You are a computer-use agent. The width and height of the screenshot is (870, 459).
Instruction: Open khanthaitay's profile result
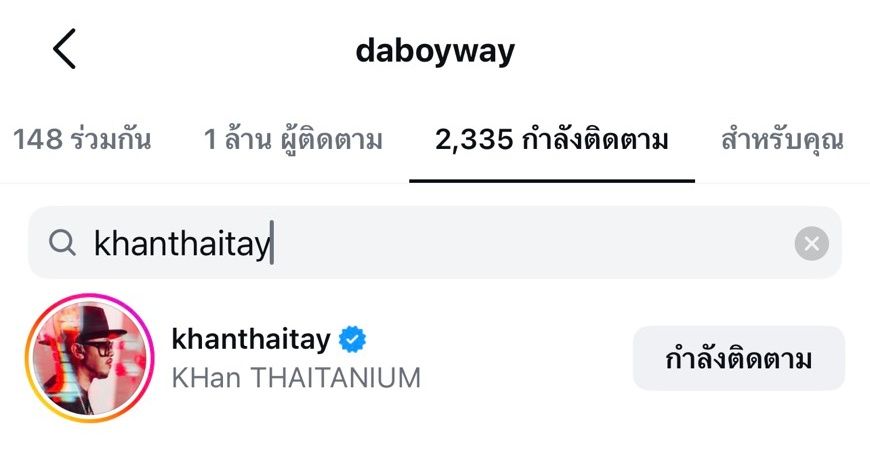pos(296,358)
